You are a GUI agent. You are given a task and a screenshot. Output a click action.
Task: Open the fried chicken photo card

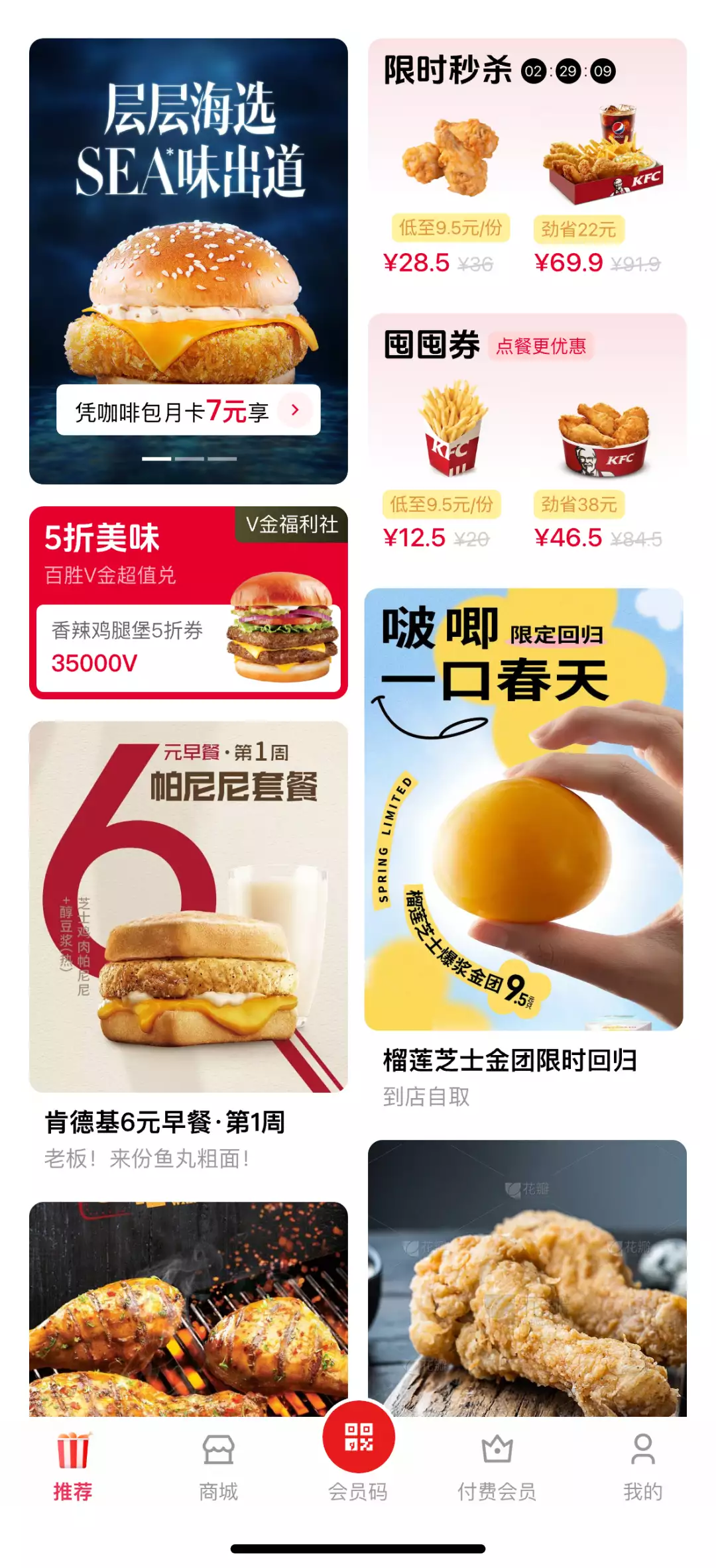[527, 1278]
